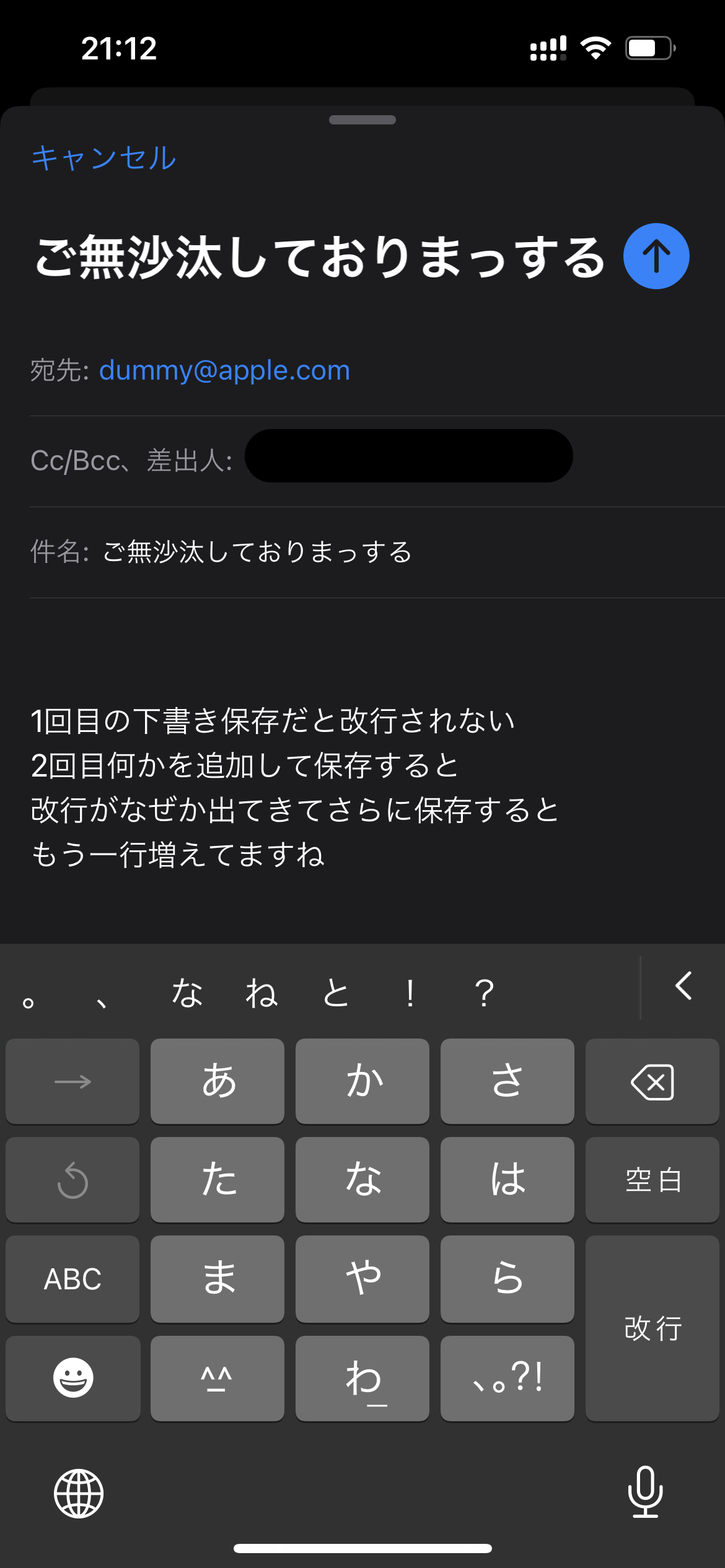Viewport: 725px width, 1568px height.
Task: Delete a character with backspace key
Action: click(652, 1081)
